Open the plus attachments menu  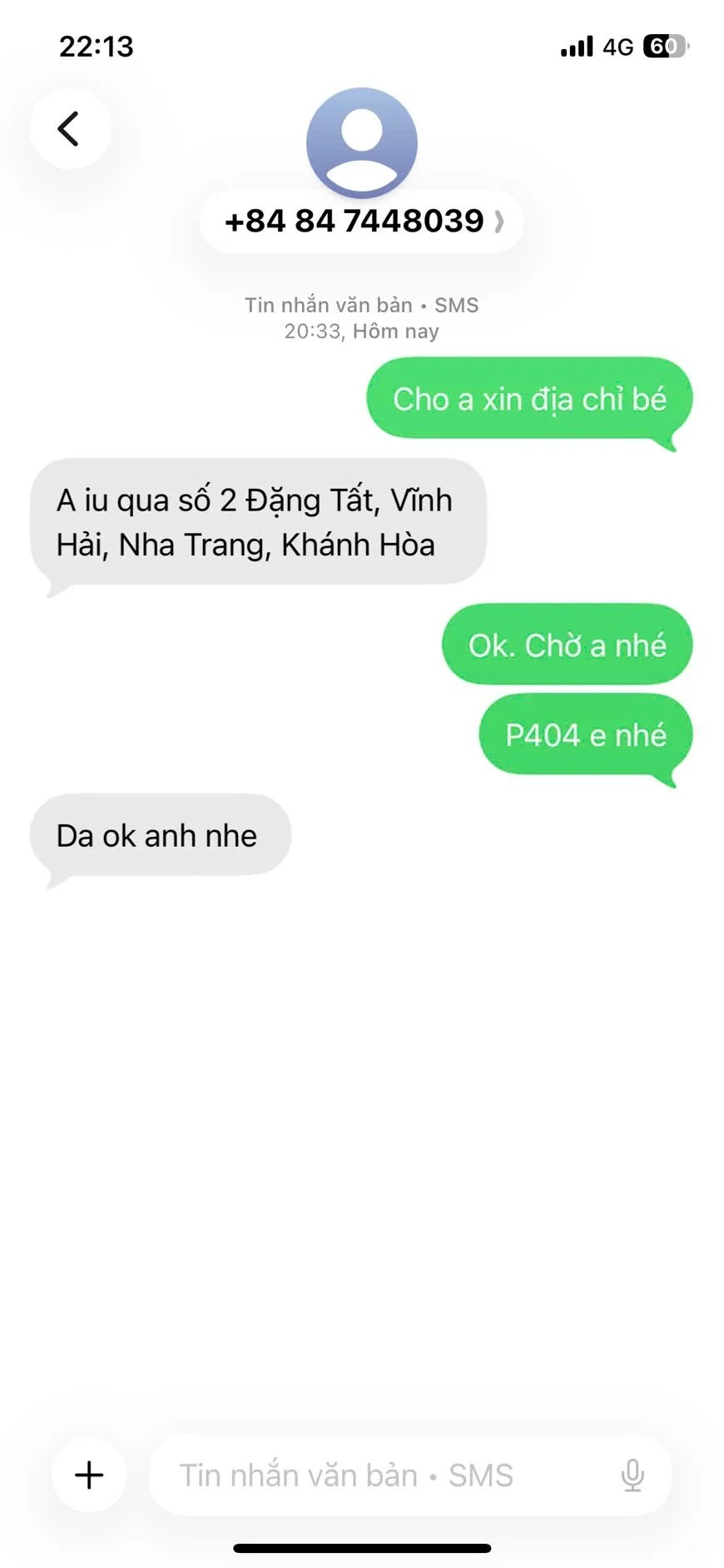[x=89, y=1475]
